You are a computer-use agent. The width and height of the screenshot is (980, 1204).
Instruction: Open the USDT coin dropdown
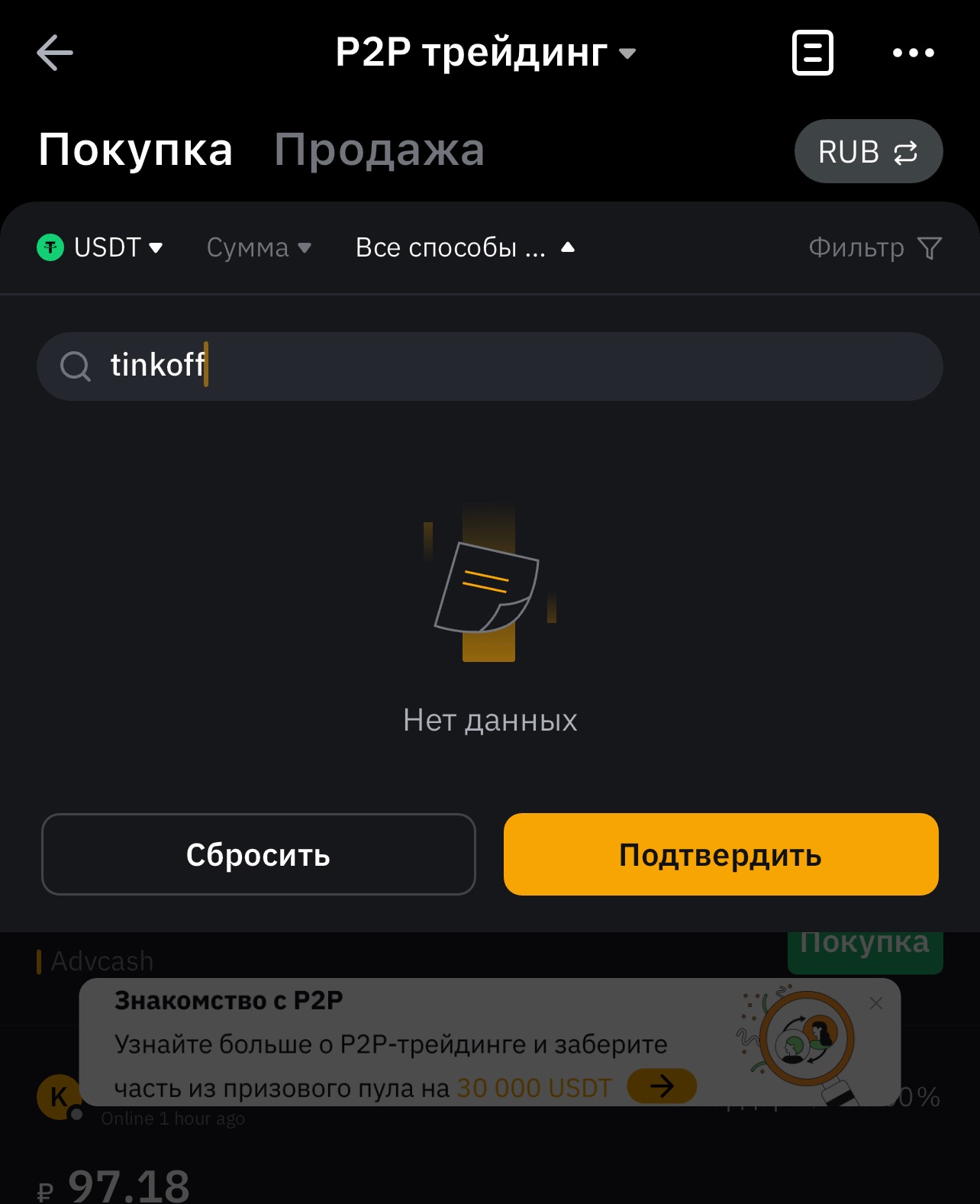[x=100, y=247]
